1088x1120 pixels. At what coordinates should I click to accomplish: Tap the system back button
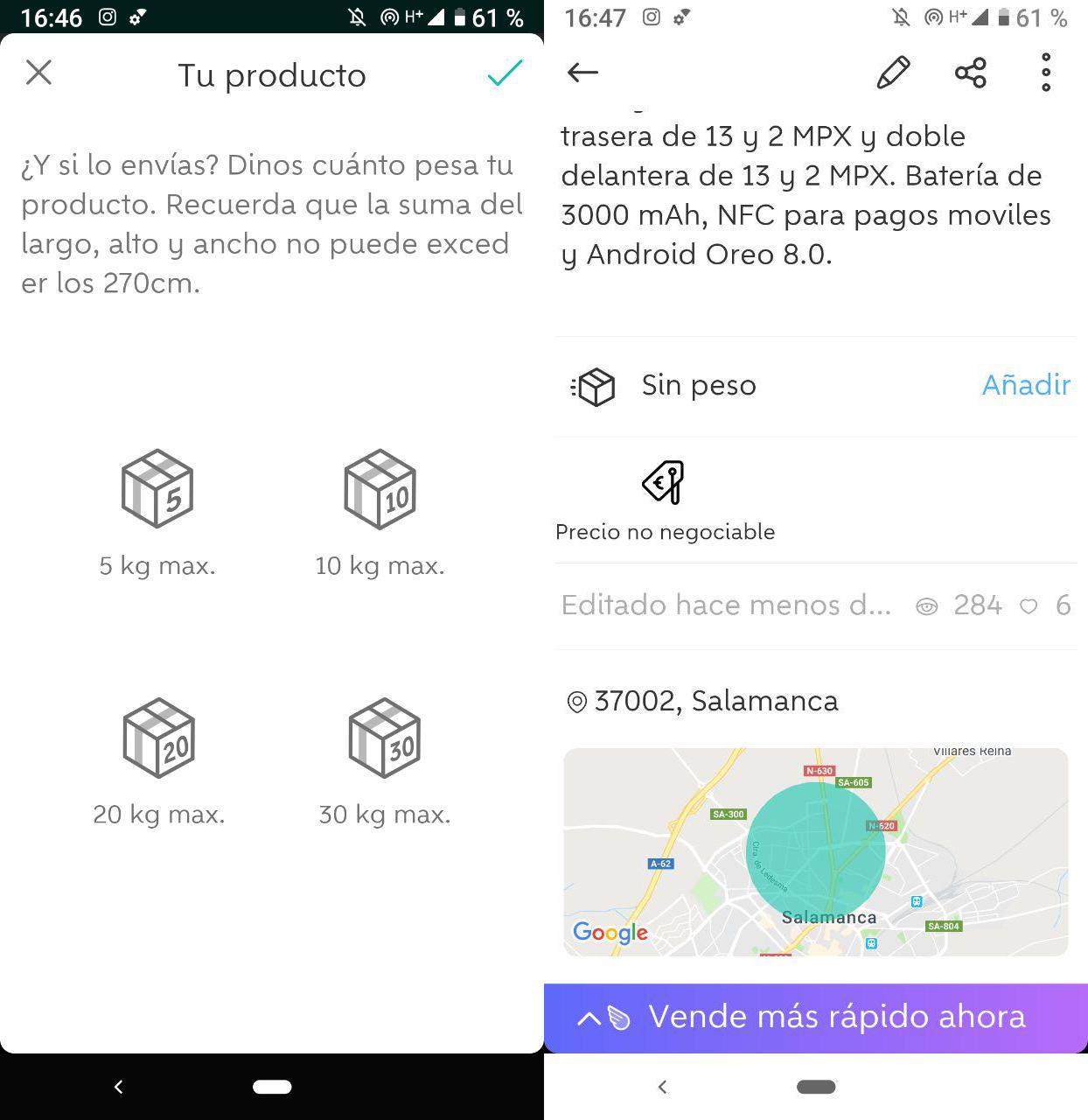(119, 1087)
